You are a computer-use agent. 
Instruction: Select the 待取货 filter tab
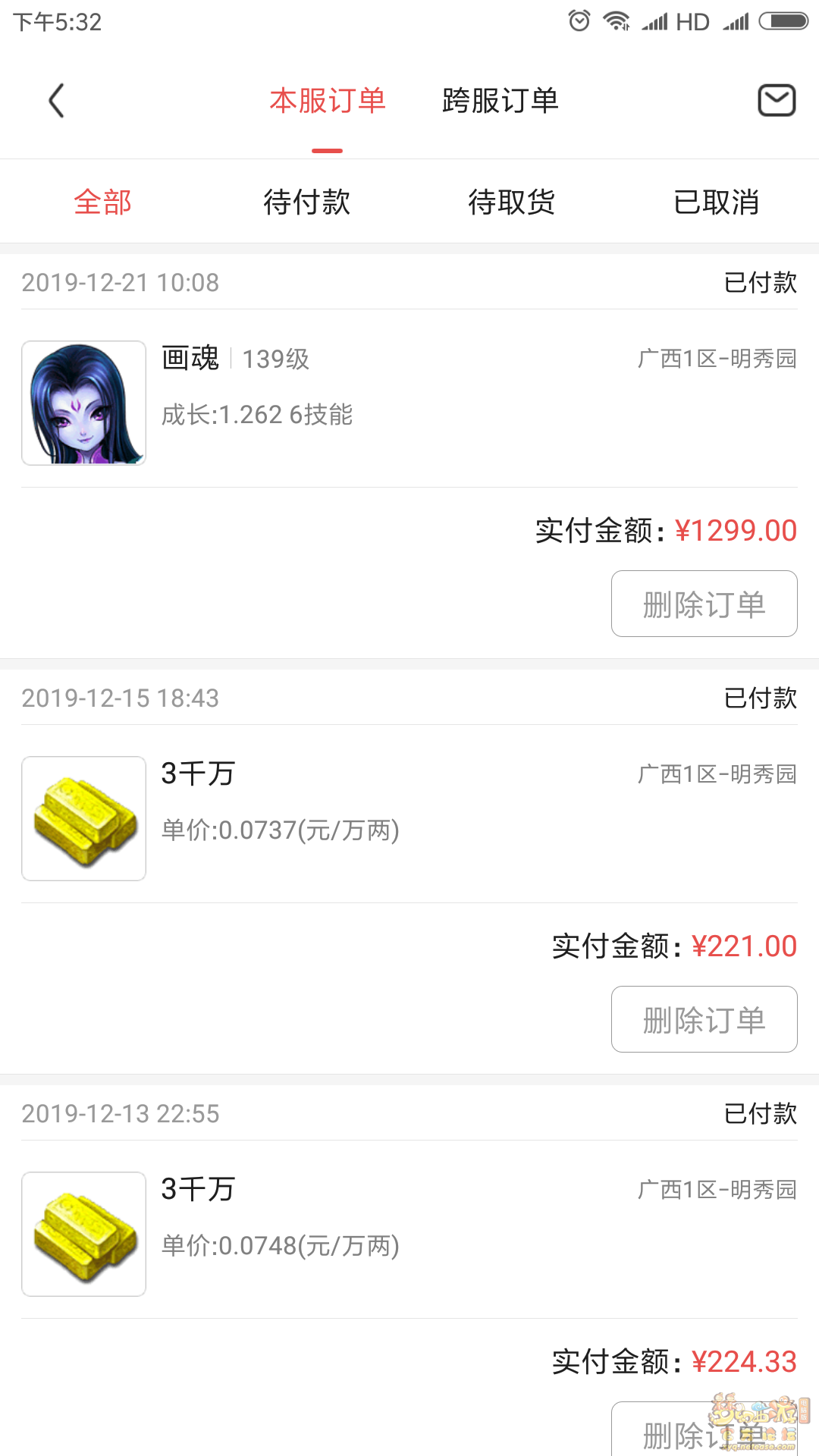[512, 202]
